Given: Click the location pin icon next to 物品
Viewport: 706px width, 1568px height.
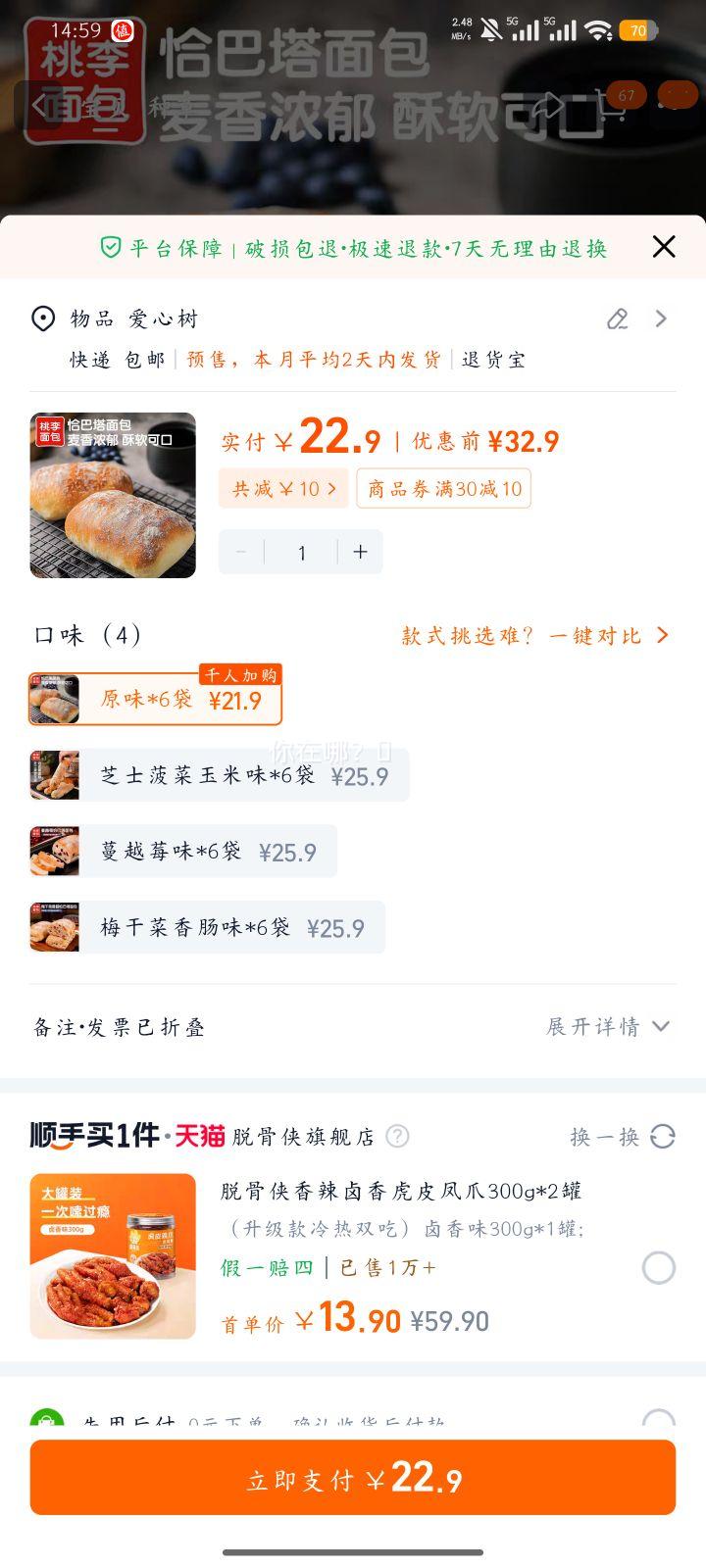Looking at the screenshot, I should (41, 318).
